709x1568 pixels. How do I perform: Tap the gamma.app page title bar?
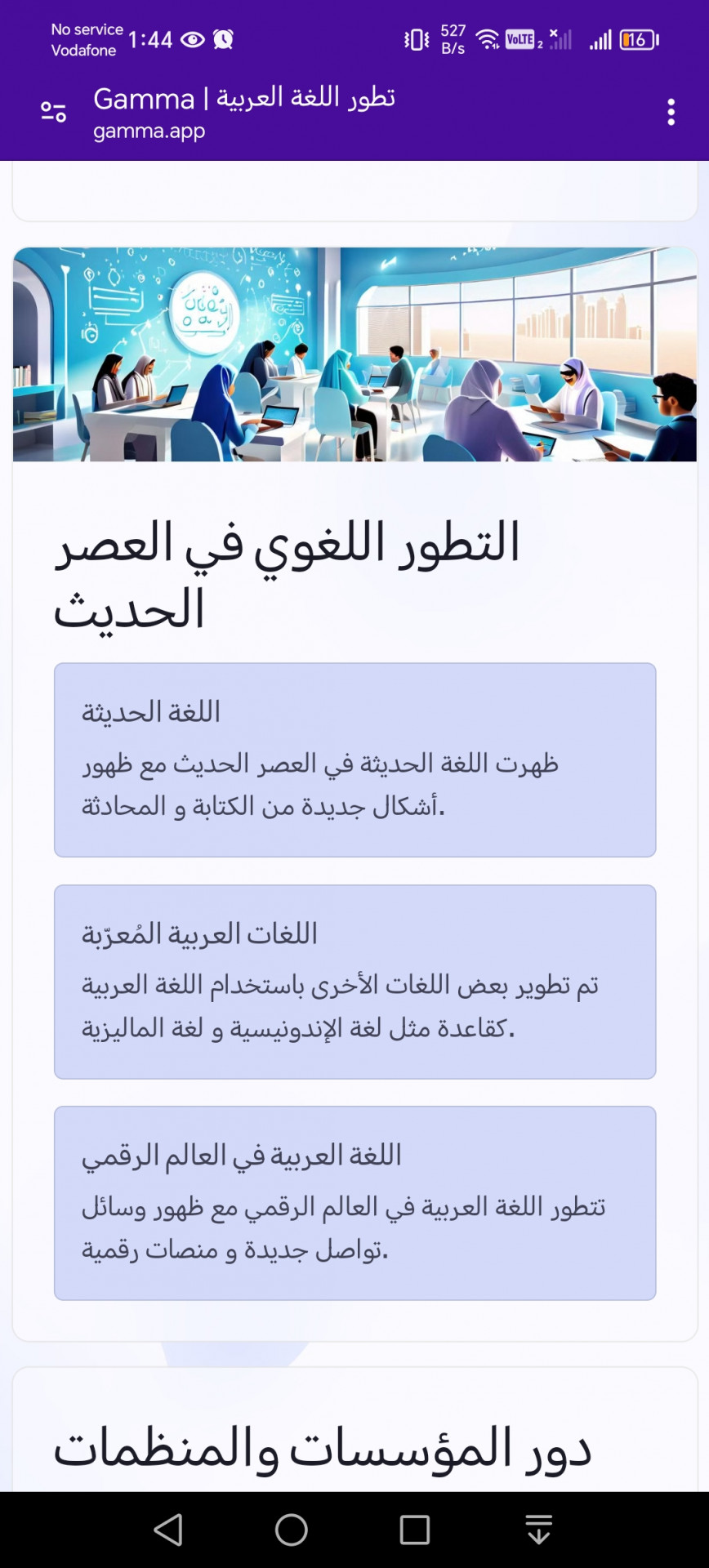pyautogui.click(x=243, y=112)
